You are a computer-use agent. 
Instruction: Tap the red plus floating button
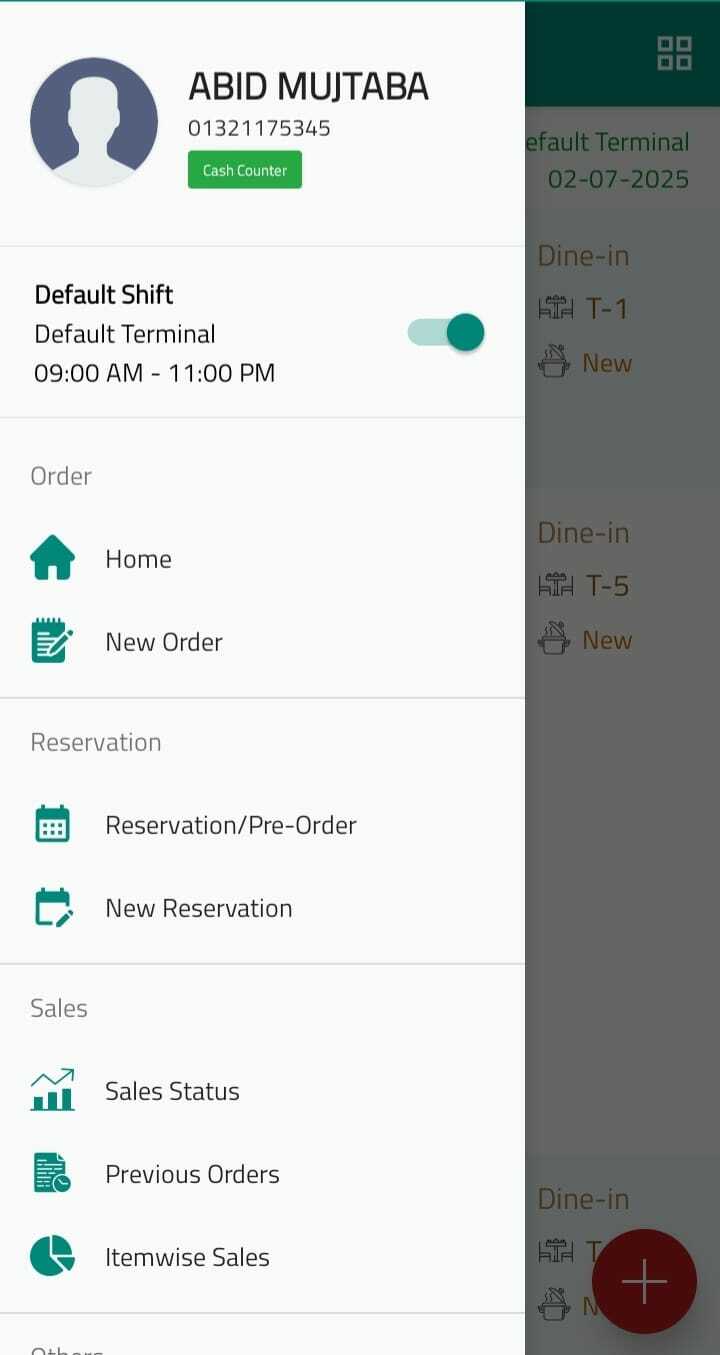pyautogui.click(x=644, y=1281)
